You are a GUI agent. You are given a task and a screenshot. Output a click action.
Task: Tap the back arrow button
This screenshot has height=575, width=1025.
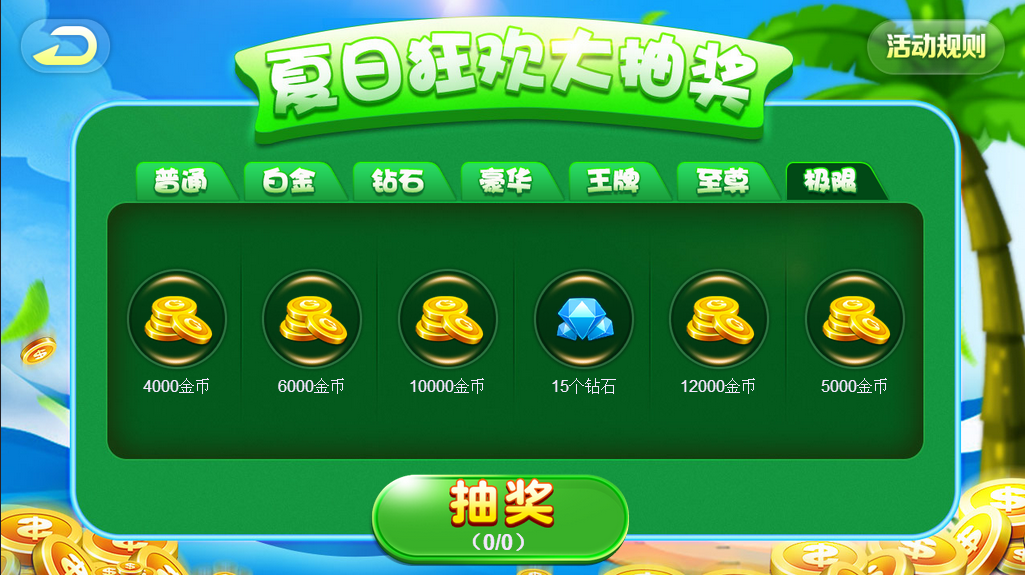[x=65, y=46]
